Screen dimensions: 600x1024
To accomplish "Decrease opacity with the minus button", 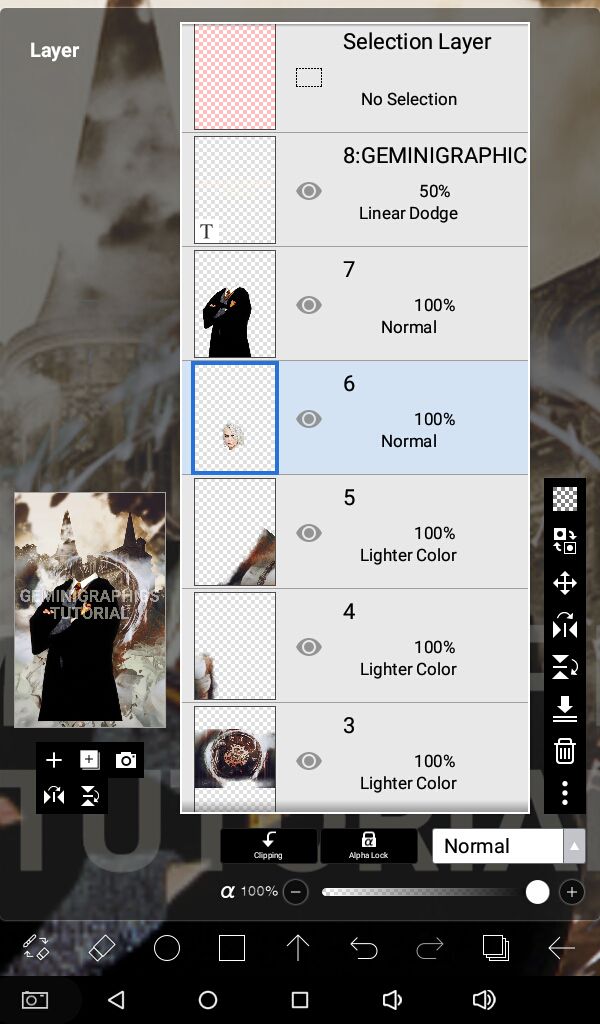I will pos(296,892).
